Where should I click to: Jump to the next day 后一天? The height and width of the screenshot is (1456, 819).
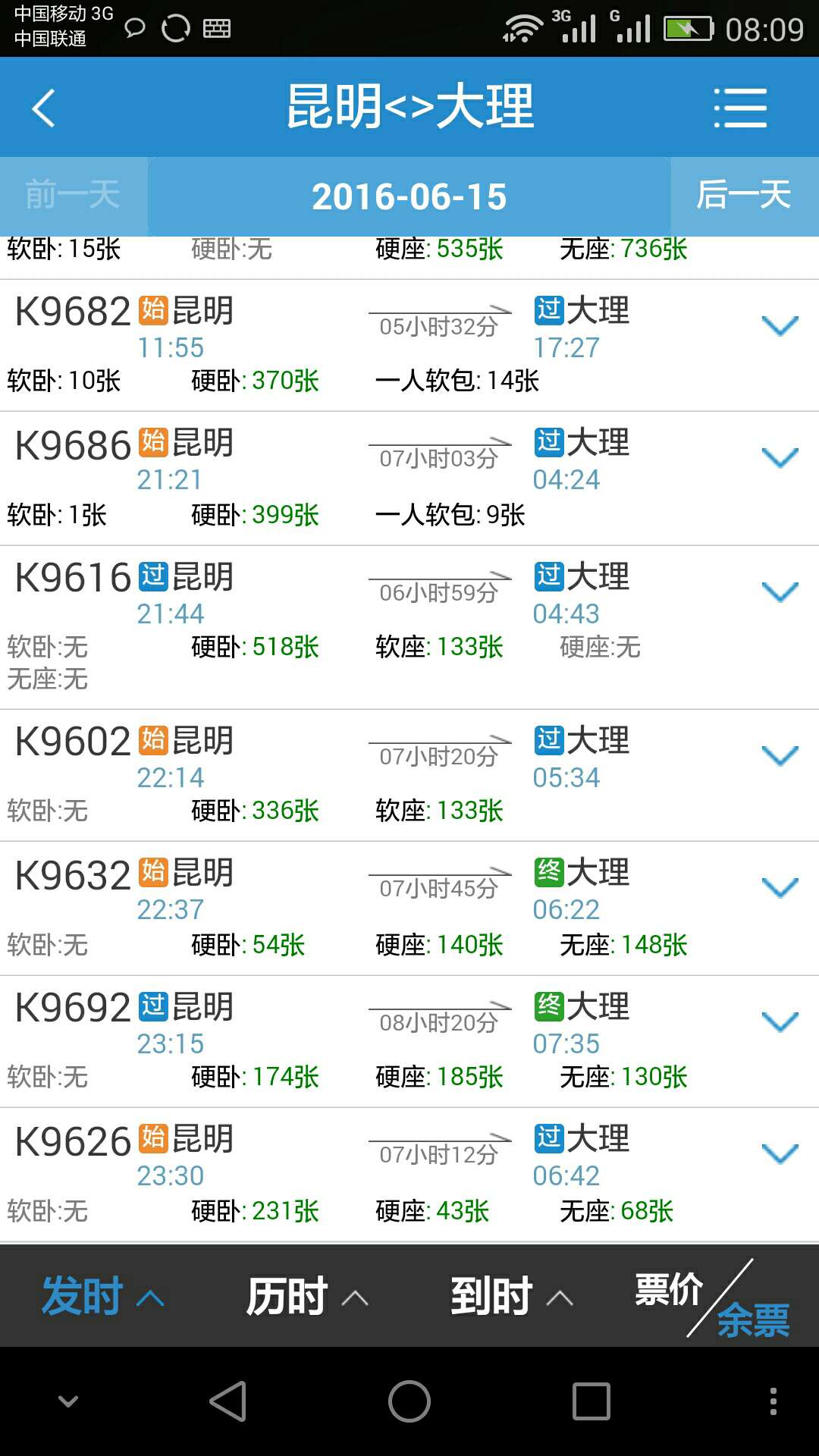click(x=744, y=196)
